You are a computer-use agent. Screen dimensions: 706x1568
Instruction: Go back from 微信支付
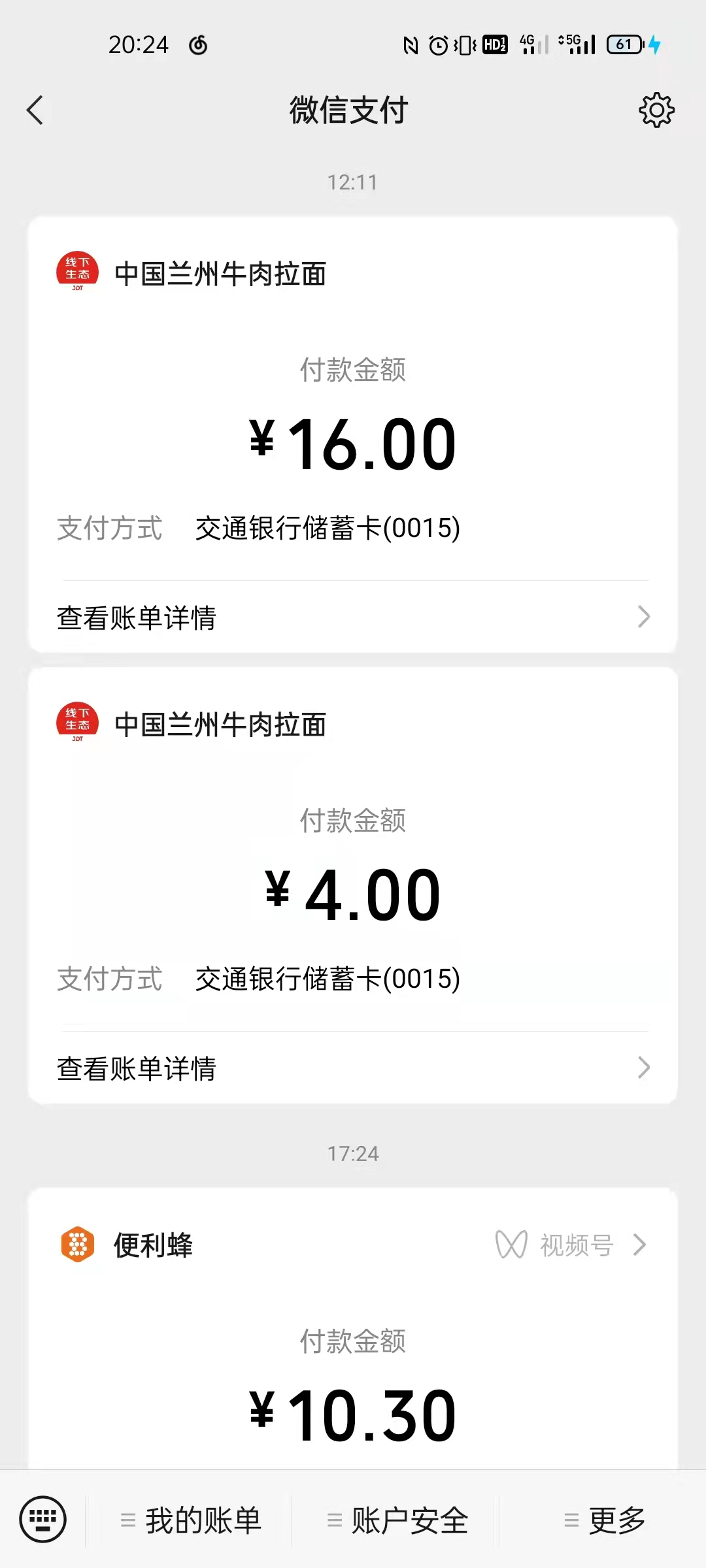pos(35,110)
